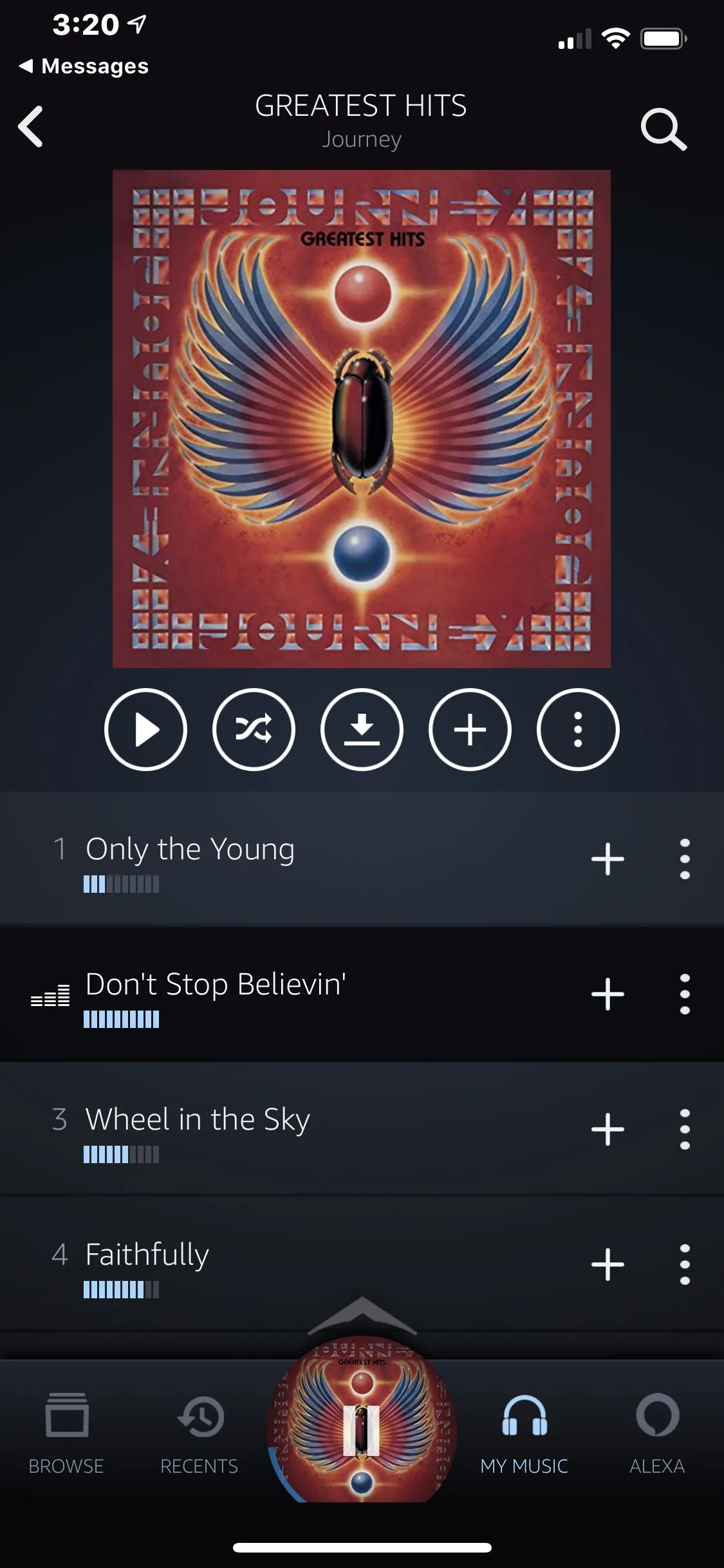Add Only the Young to library

pos(608,859)
